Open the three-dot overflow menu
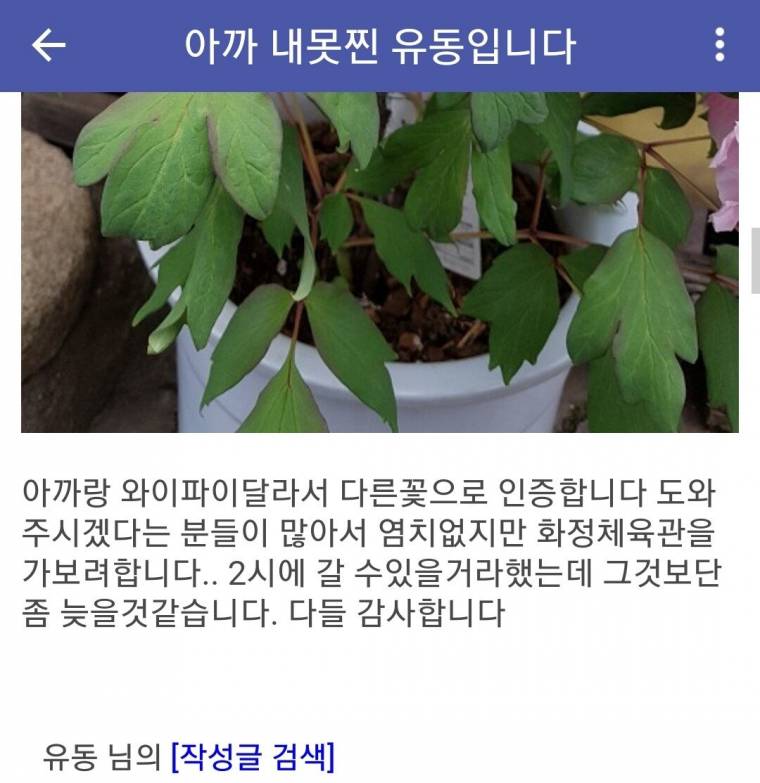Image resolution: width=760 pixels, height=783 pixels. (x=719, y=45)
